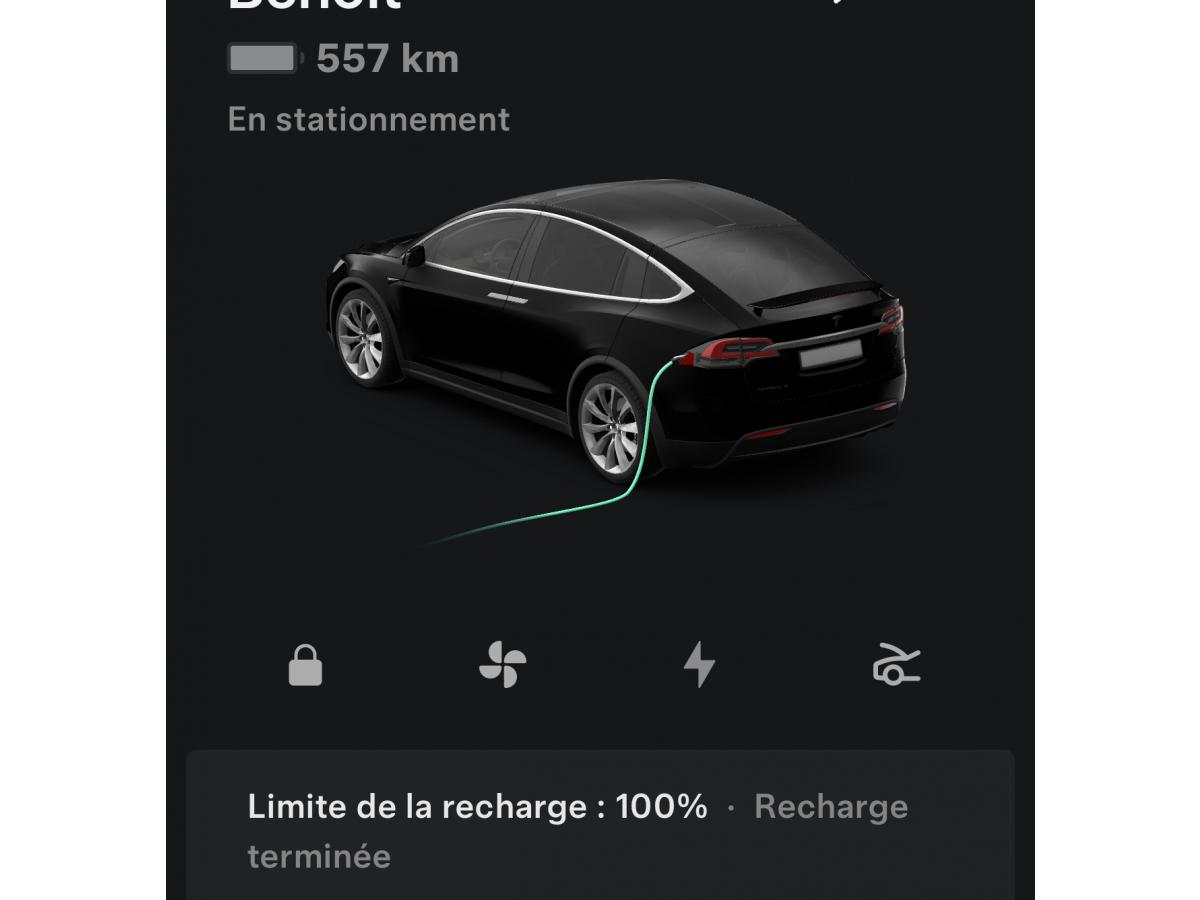1200x900 pixels.
Task: Turn on climate fan control
Action: coord(502,665)
